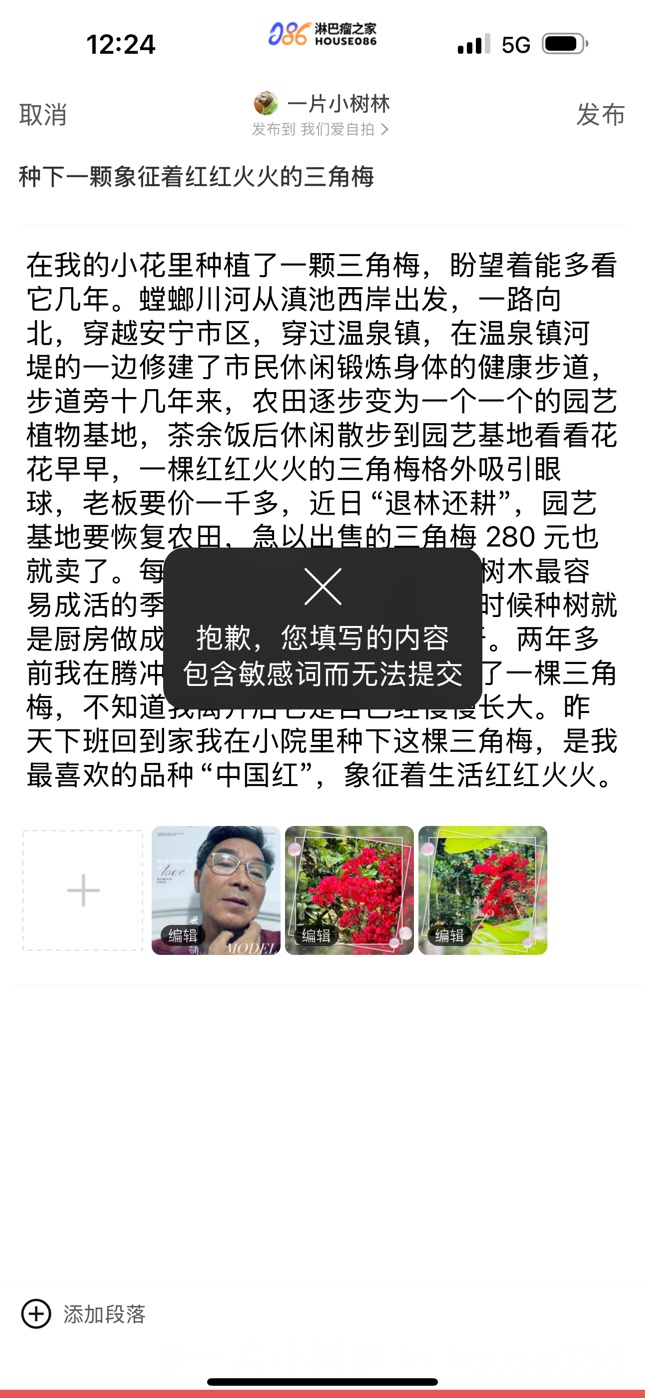The image size is (645, 1398).
Task: Edit the post title field
Action: 322,178
